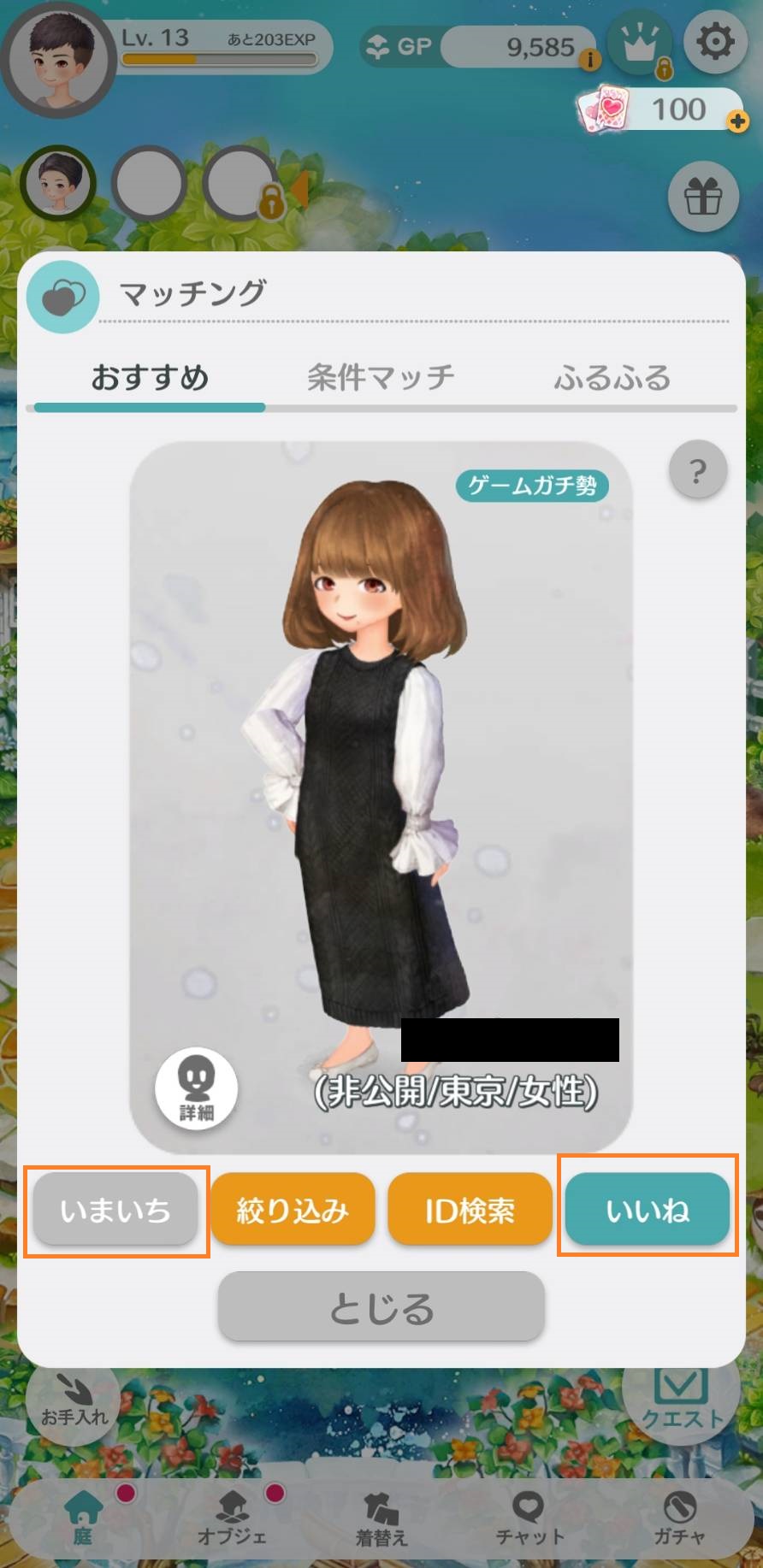This screenshot has width=763, height=1568.
Task: Open the ガチャ tab
Action: point(679,1518)
